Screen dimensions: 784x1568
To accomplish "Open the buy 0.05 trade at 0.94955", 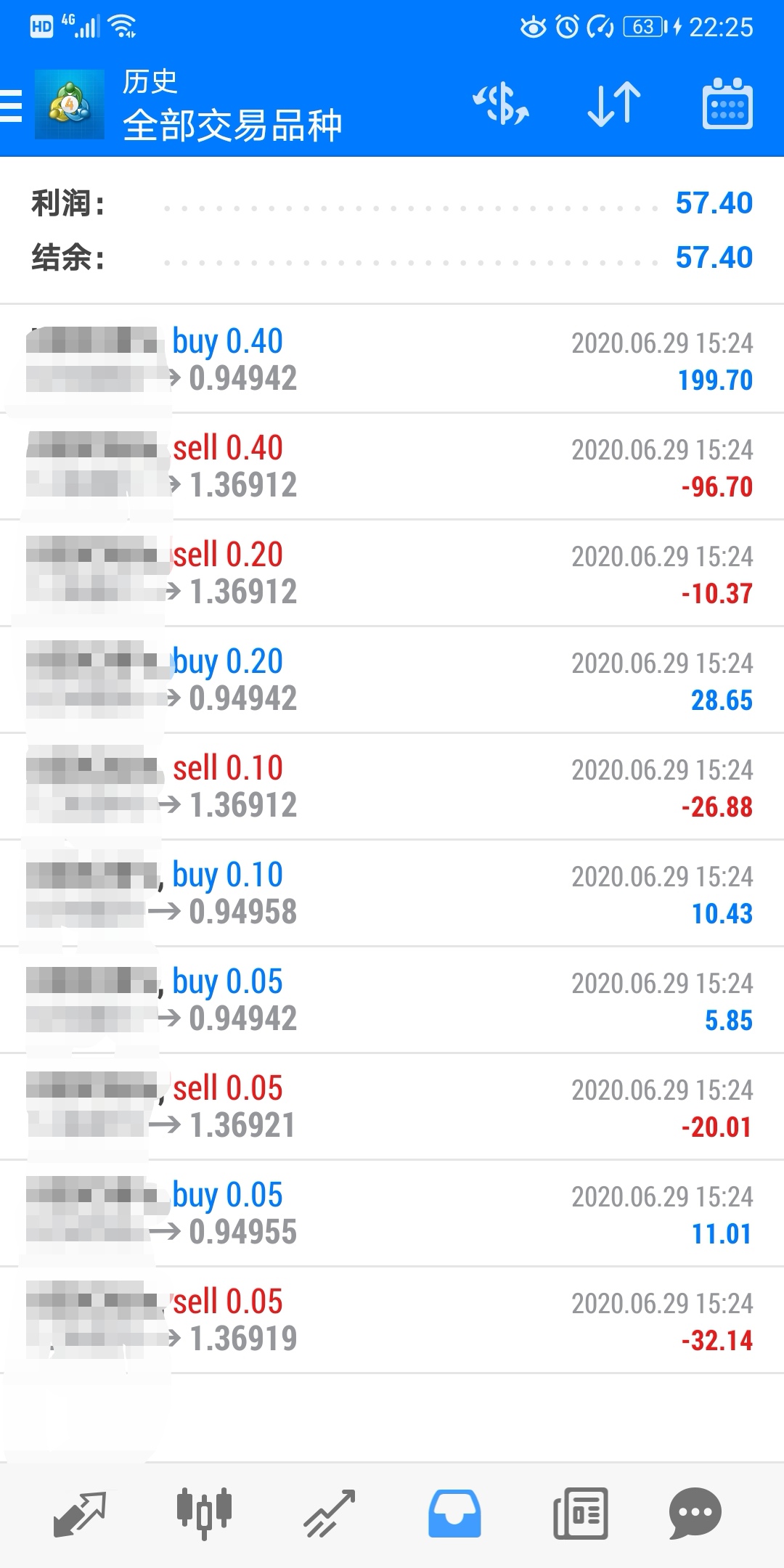I will (x=392, y=1213).
